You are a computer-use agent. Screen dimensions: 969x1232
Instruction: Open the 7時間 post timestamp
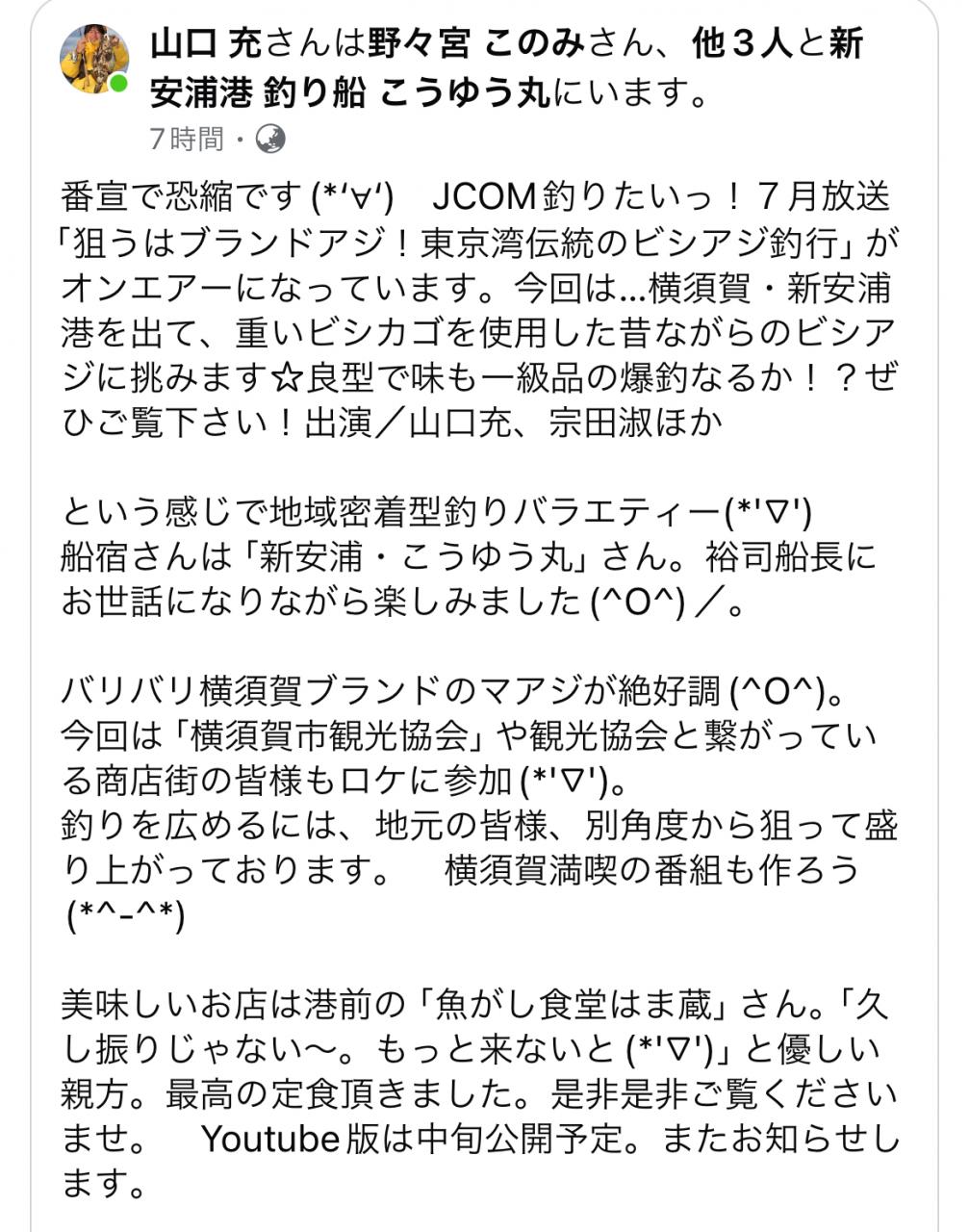tap(187, 140)
